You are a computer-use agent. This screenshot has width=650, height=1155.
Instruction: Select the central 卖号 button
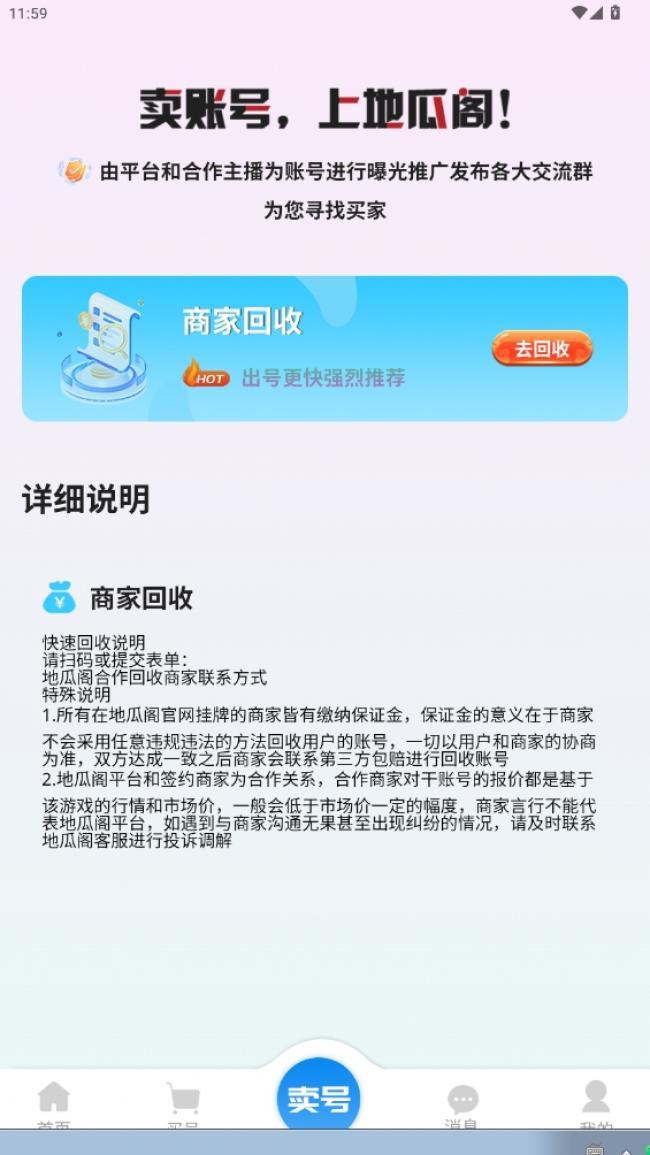click(319, 1099)
